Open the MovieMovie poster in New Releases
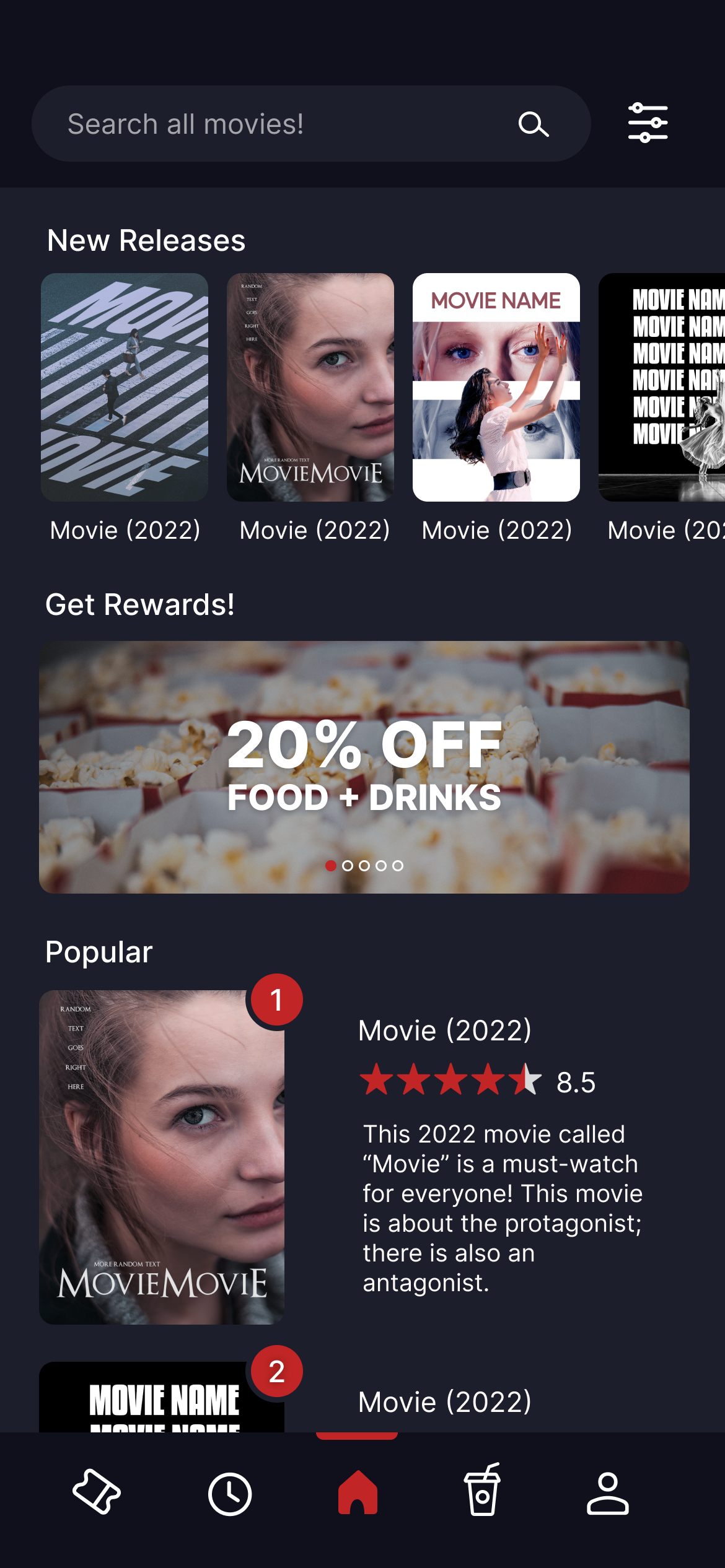 [x=310, y=387]
